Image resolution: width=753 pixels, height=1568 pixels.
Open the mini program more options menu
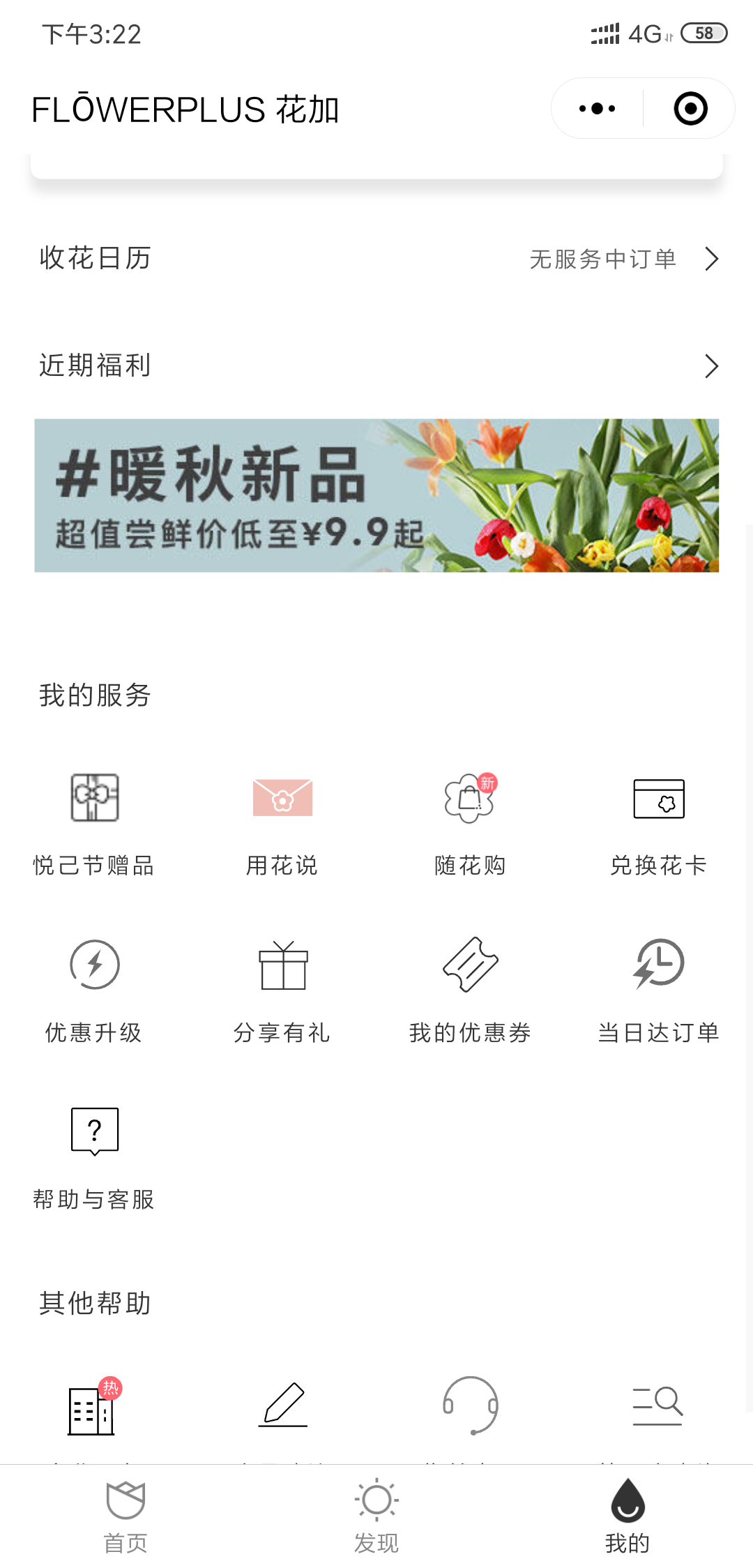pos(598,109)
